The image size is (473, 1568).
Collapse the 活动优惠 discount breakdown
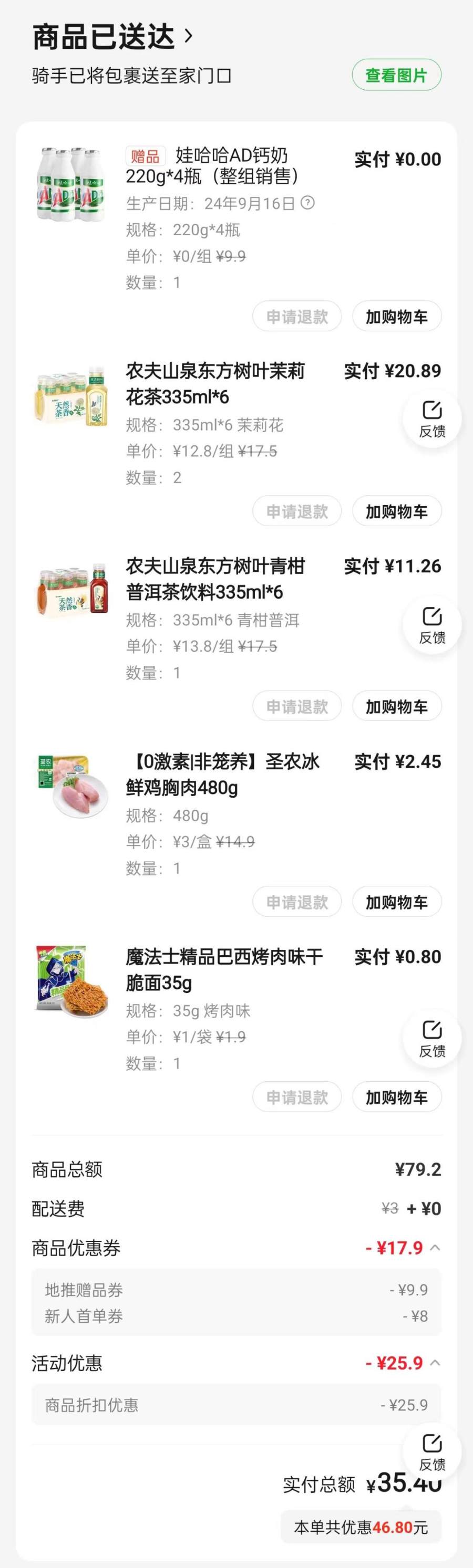(x=435, y=1362)
